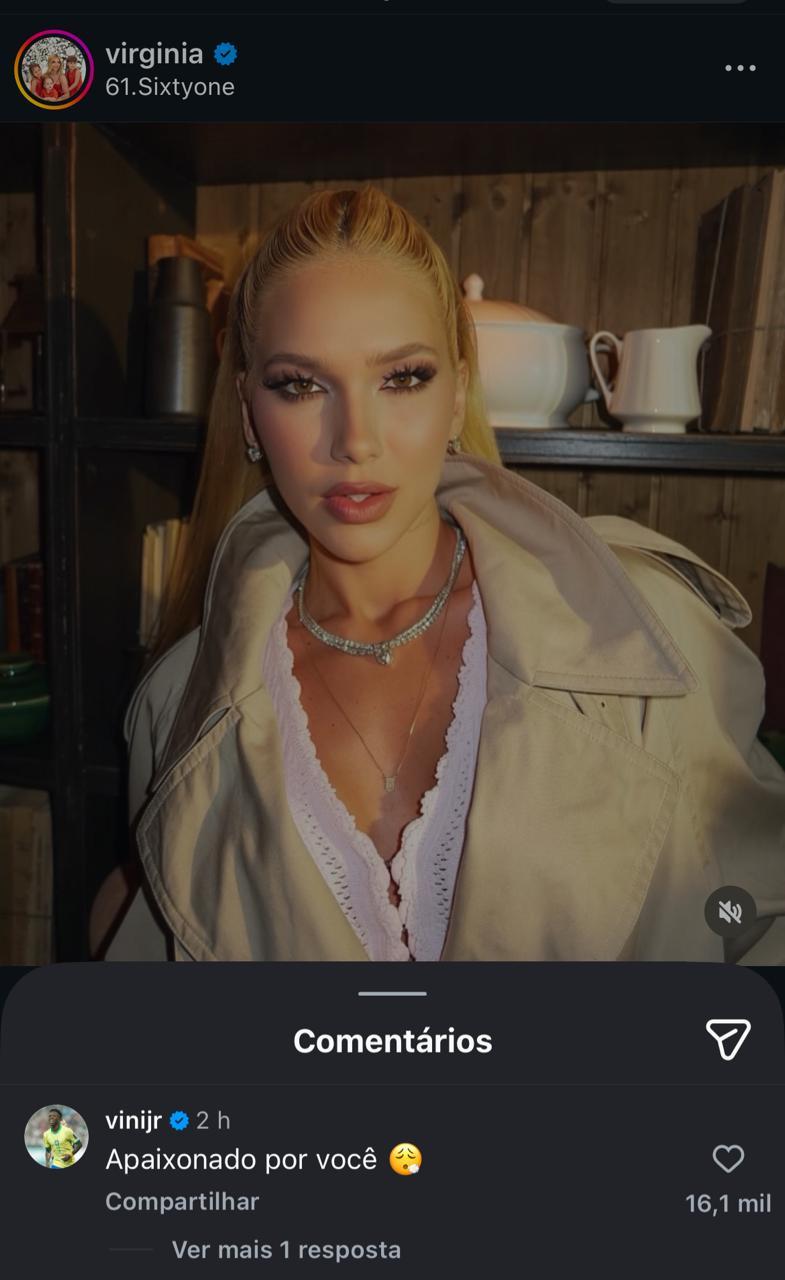Expand 'Ver mais 1 resposta'

[286, 1250]
